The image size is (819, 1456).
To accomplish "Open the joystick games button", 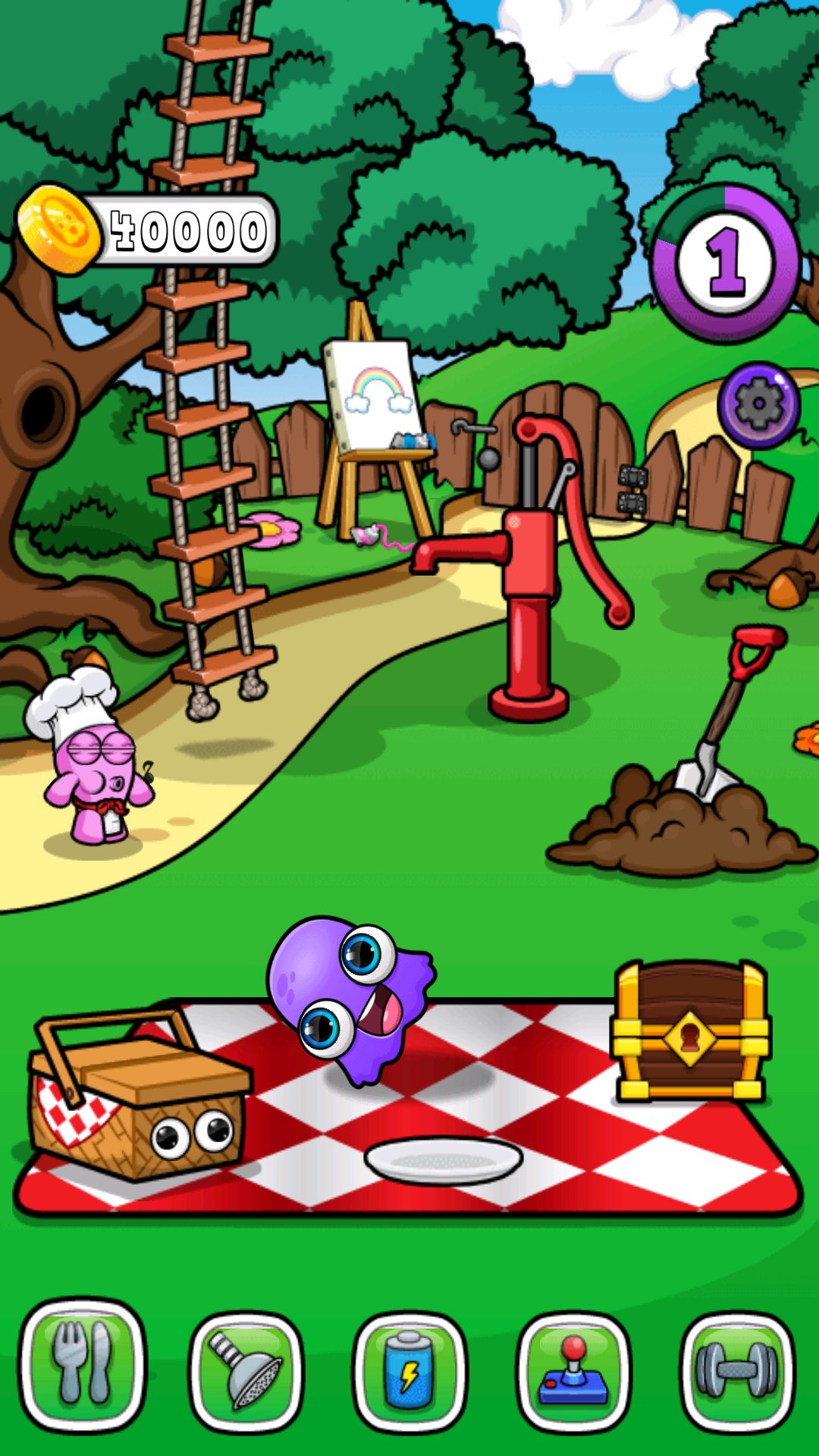I will click(573, 1372).
